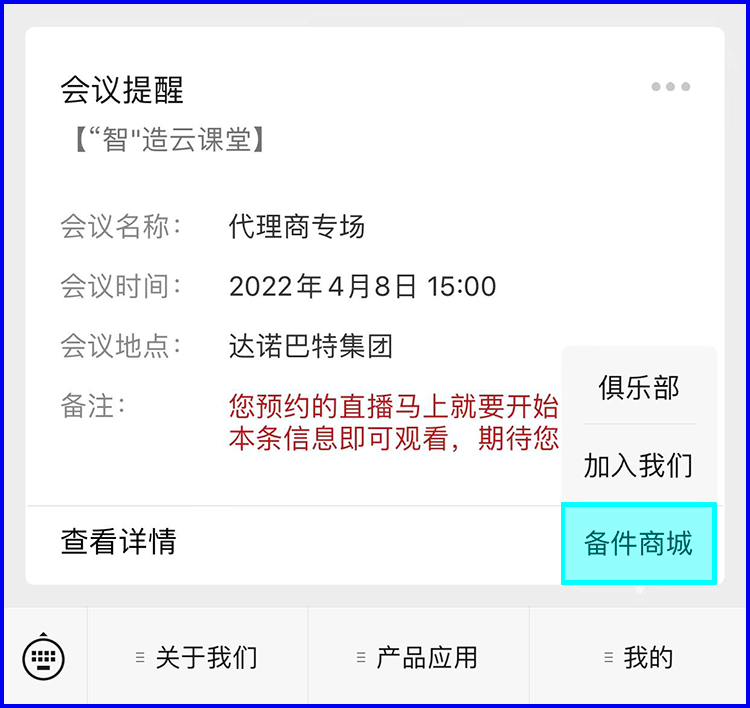
Task: Switch to keyboard input with the keyboard icon
Action: pos(43,657)
